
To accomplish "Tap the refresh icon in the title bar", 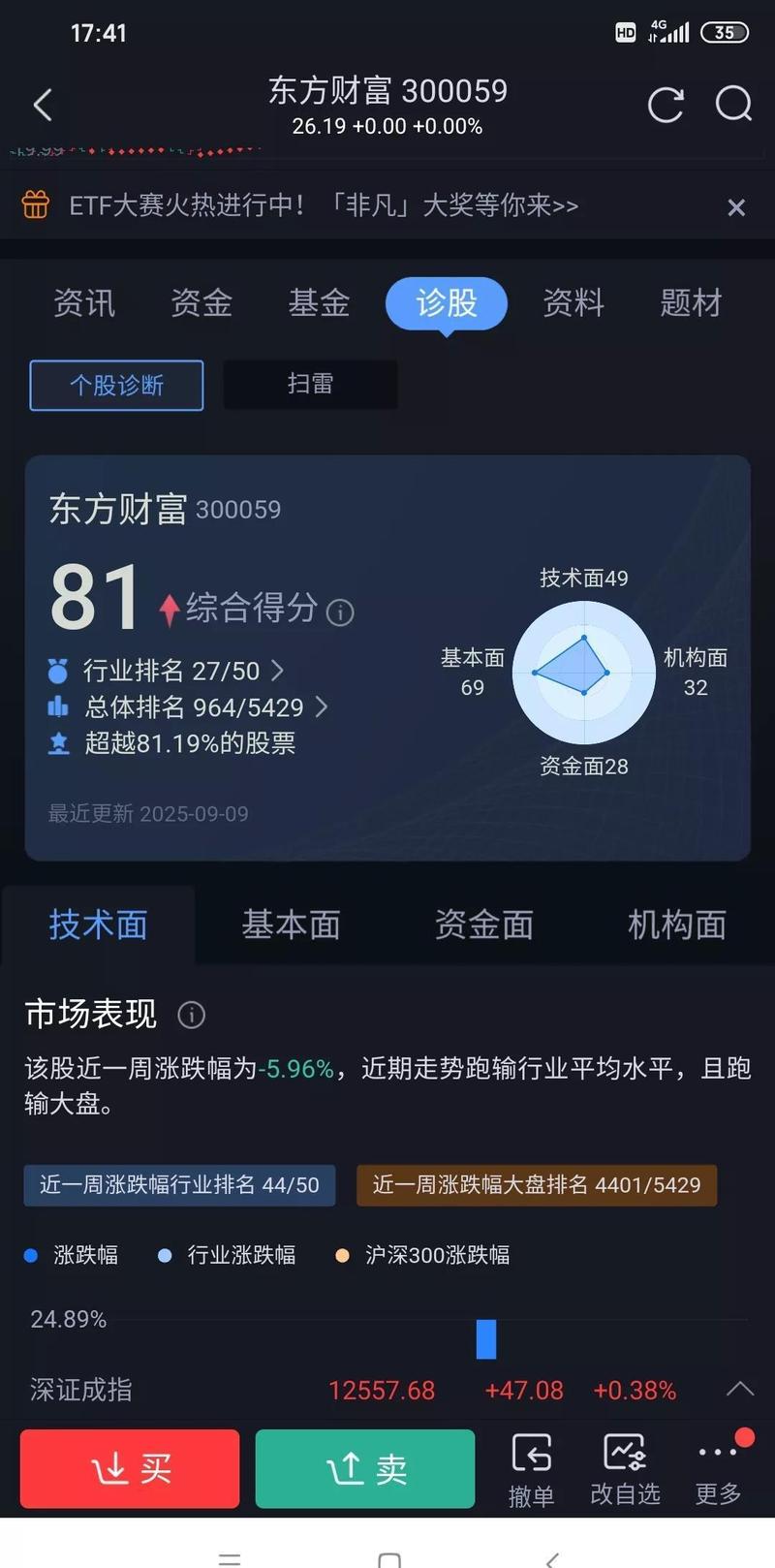I will [x=666, y=107].
